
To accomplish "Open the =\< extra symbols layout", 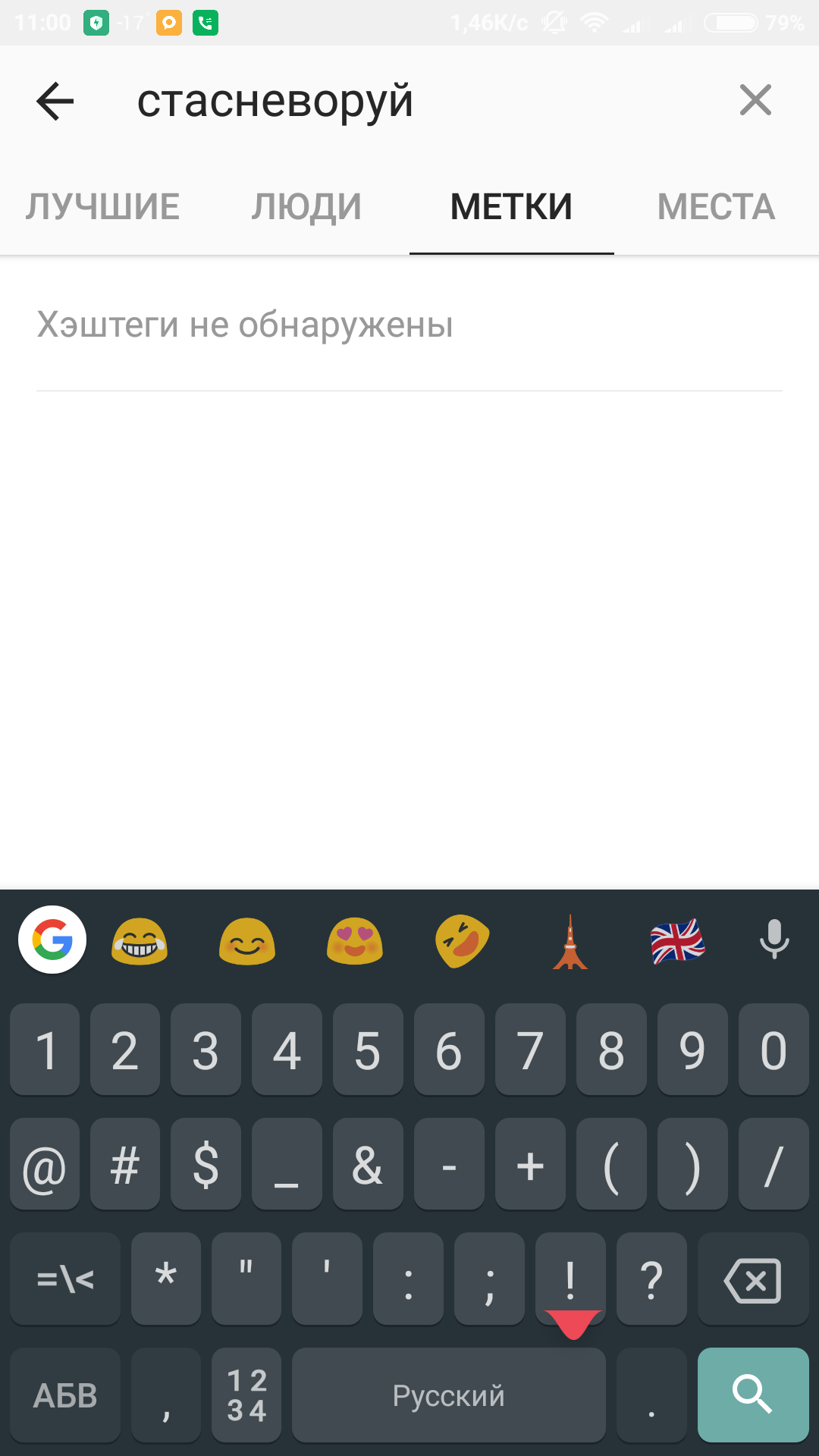I will pyautogui.click(x=65, y=1279).
